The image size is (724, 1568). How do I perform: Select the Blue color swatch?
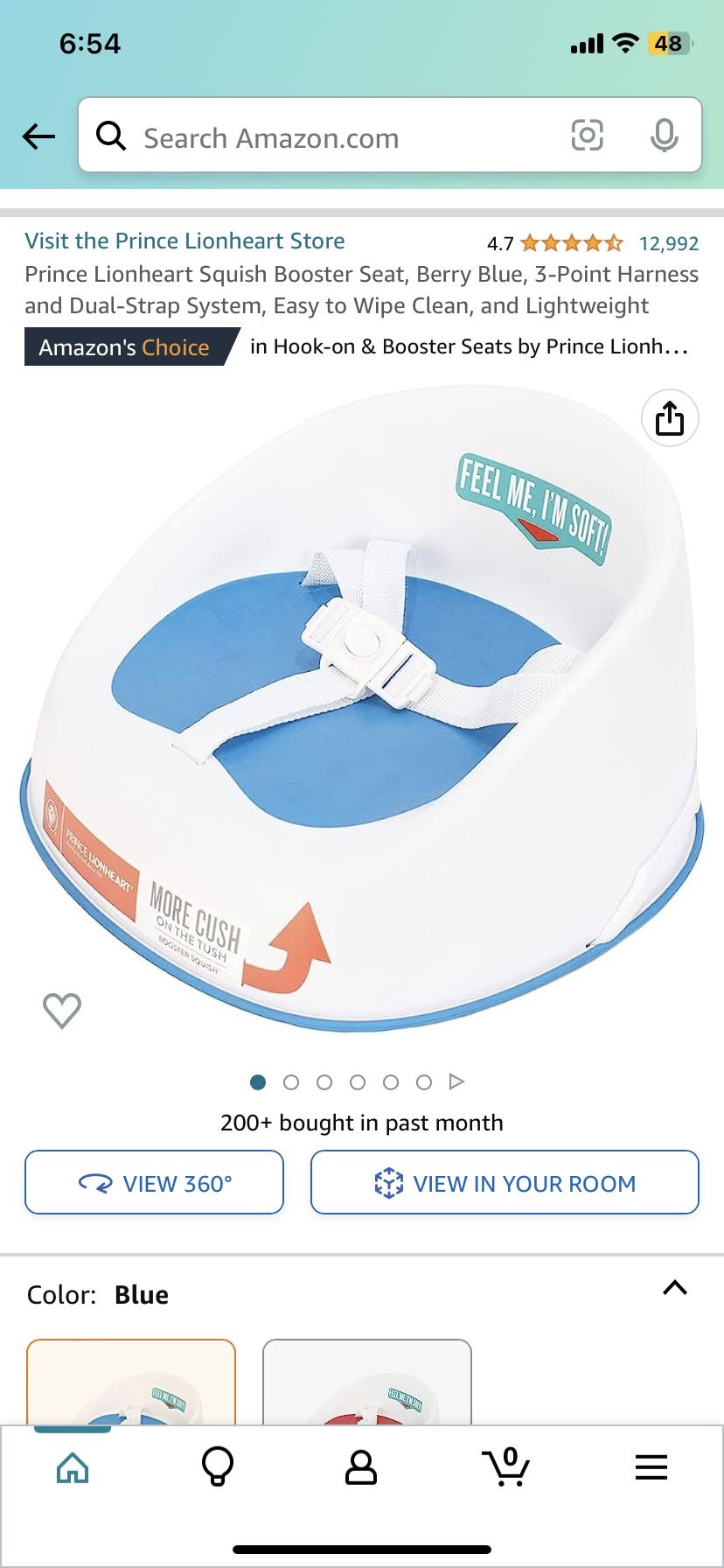pos(131,1382)
